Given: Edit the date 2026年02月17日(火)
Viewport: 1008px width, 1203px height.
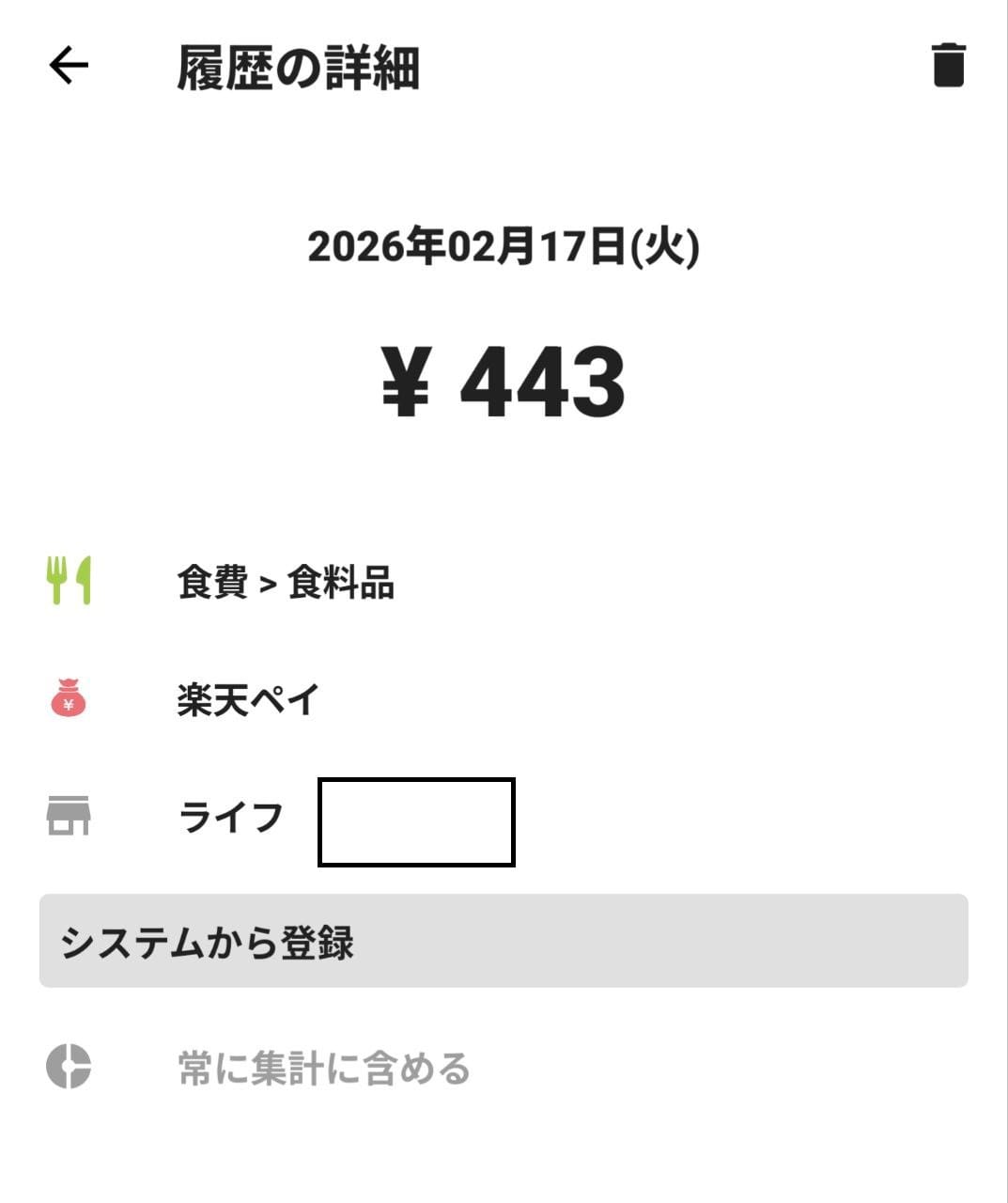Looking at the screenshot, I should 504,247.
